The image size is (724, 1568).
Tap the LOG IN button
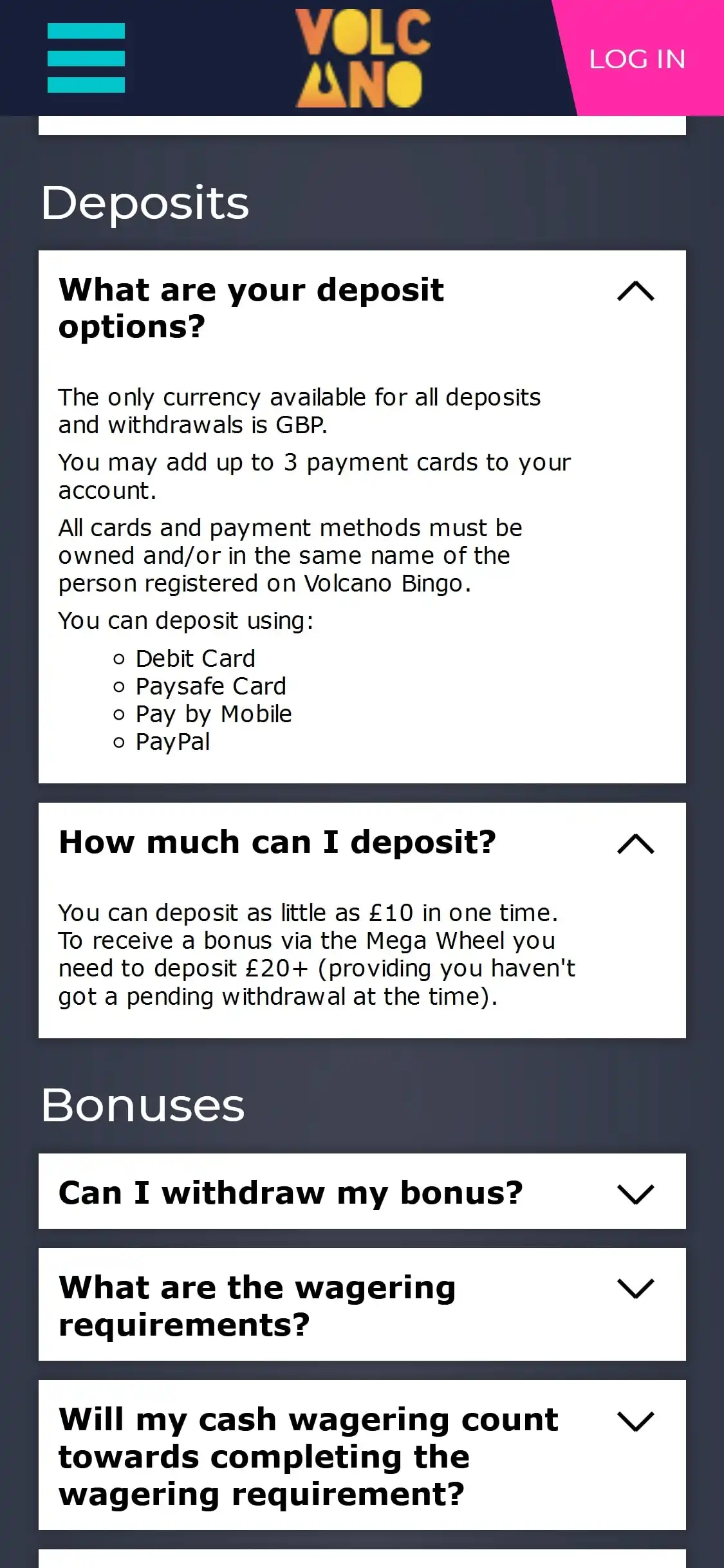click(637, 59)
